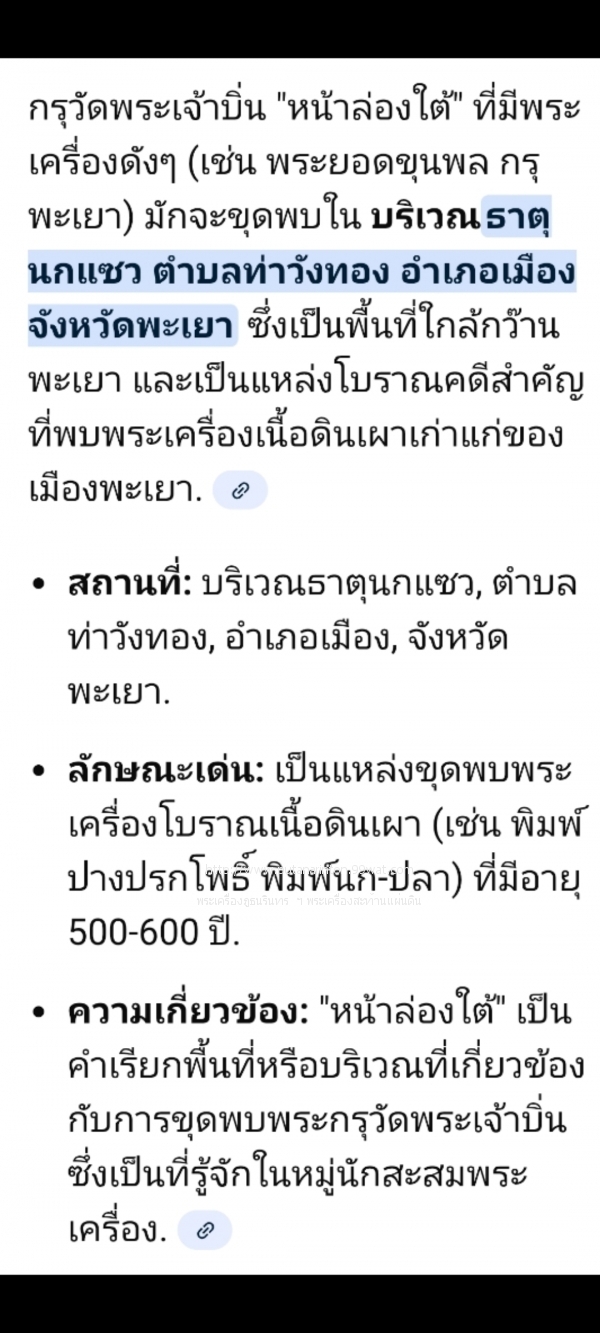Open the source link after the เมืองพะเยา paragraph
The width and height of the screenshot is (600, 1333).
click(240, 491)
